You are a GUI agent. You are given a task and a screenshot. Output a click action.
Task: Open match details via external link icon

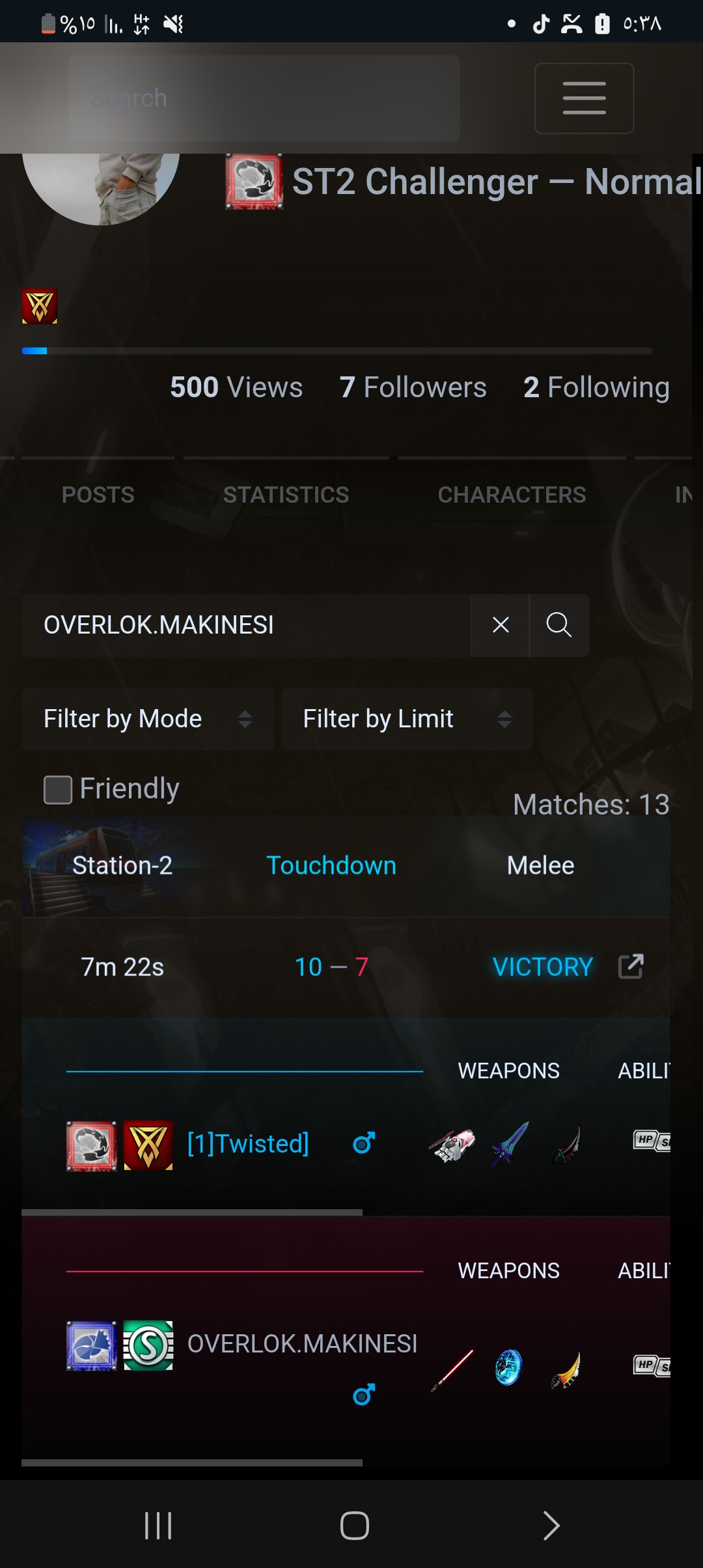631,966
